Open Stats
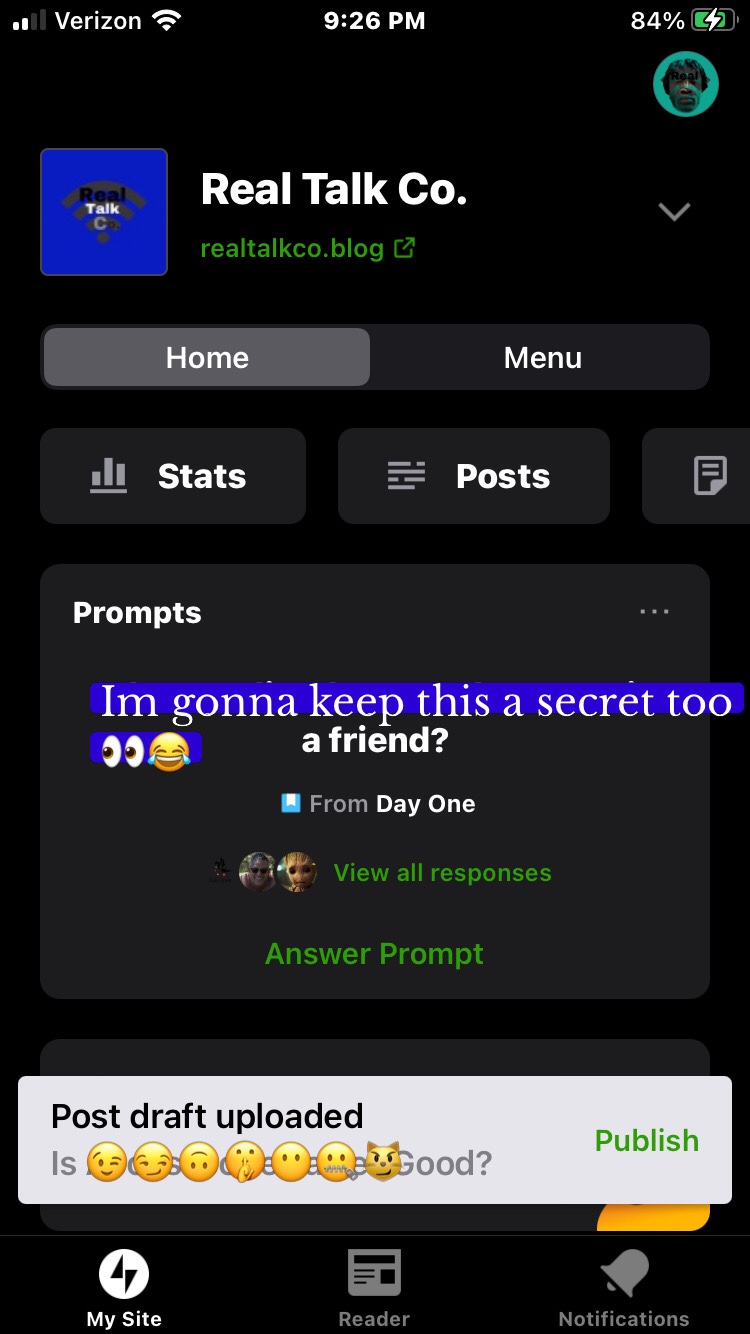The height and width of the screenshot is (1334, 750). tap(173, 476)
